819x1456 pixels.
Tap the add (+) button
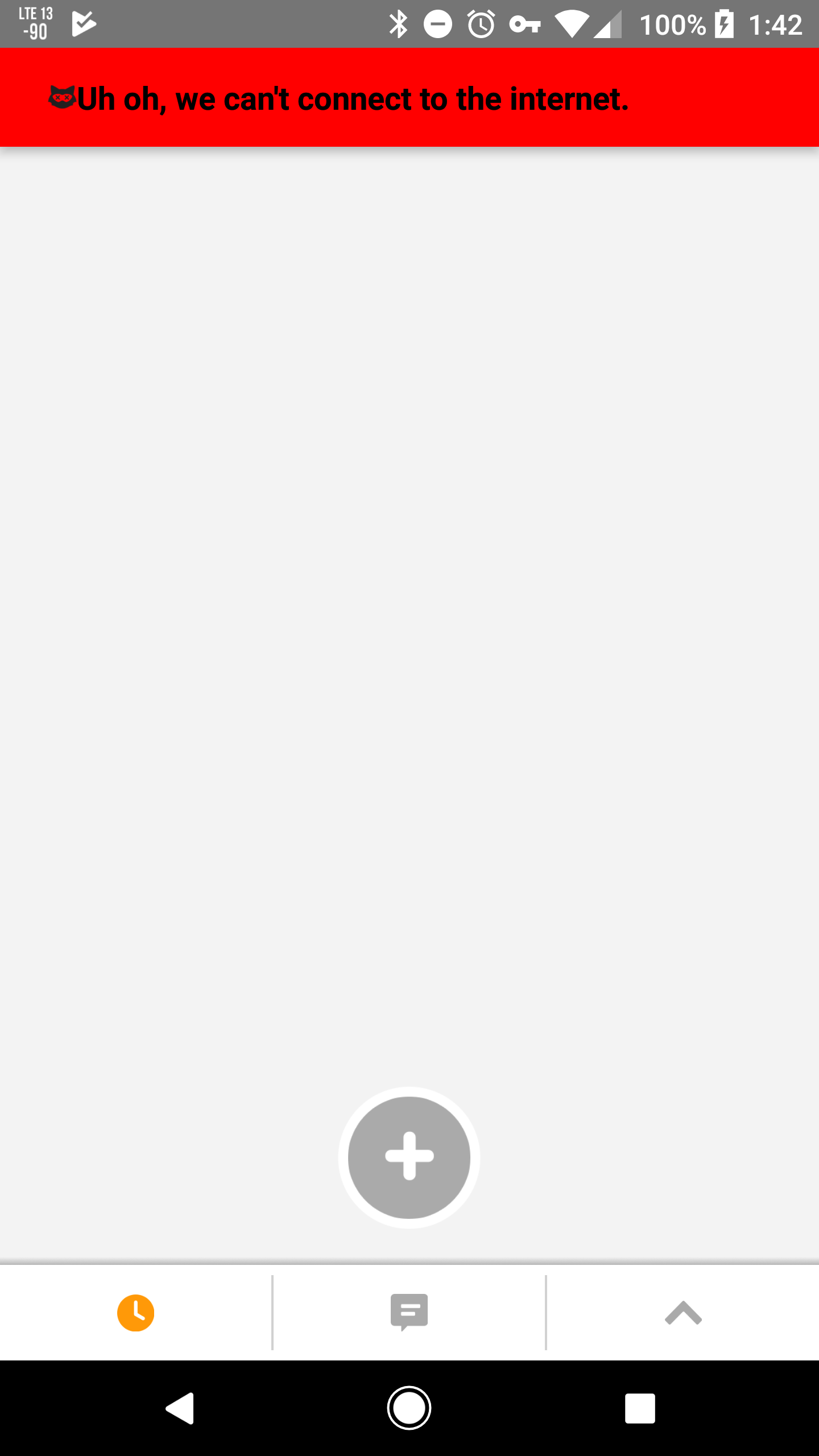[x=409, y=1156]
